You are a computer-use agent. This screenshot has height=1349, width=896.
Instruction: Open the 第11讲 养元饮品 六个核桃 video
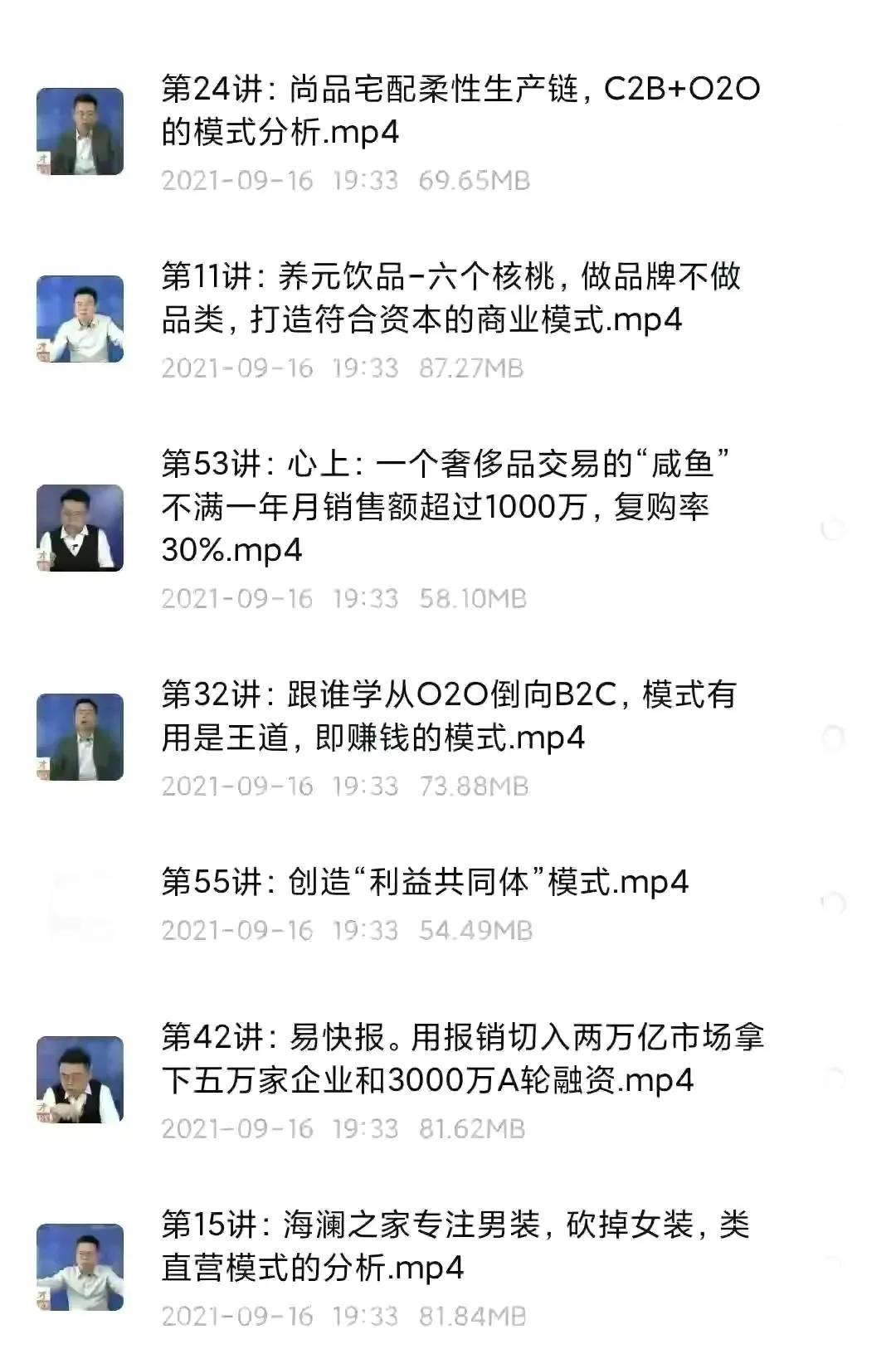pyautogui.click(x=452, y=298)
